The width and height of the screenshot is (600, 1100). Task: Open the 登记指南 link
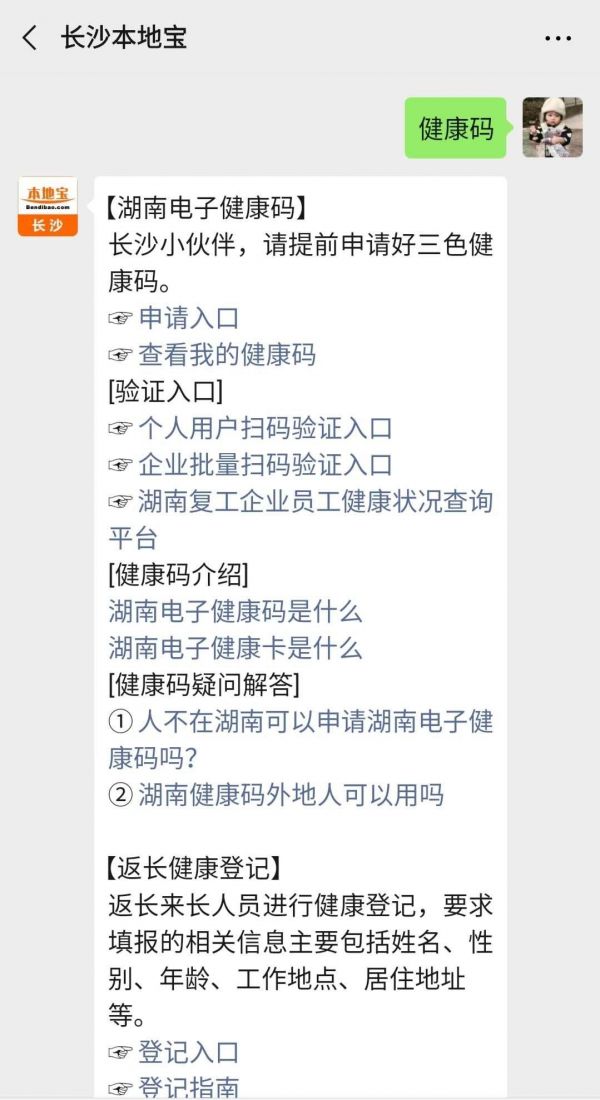coord(188,1087)
